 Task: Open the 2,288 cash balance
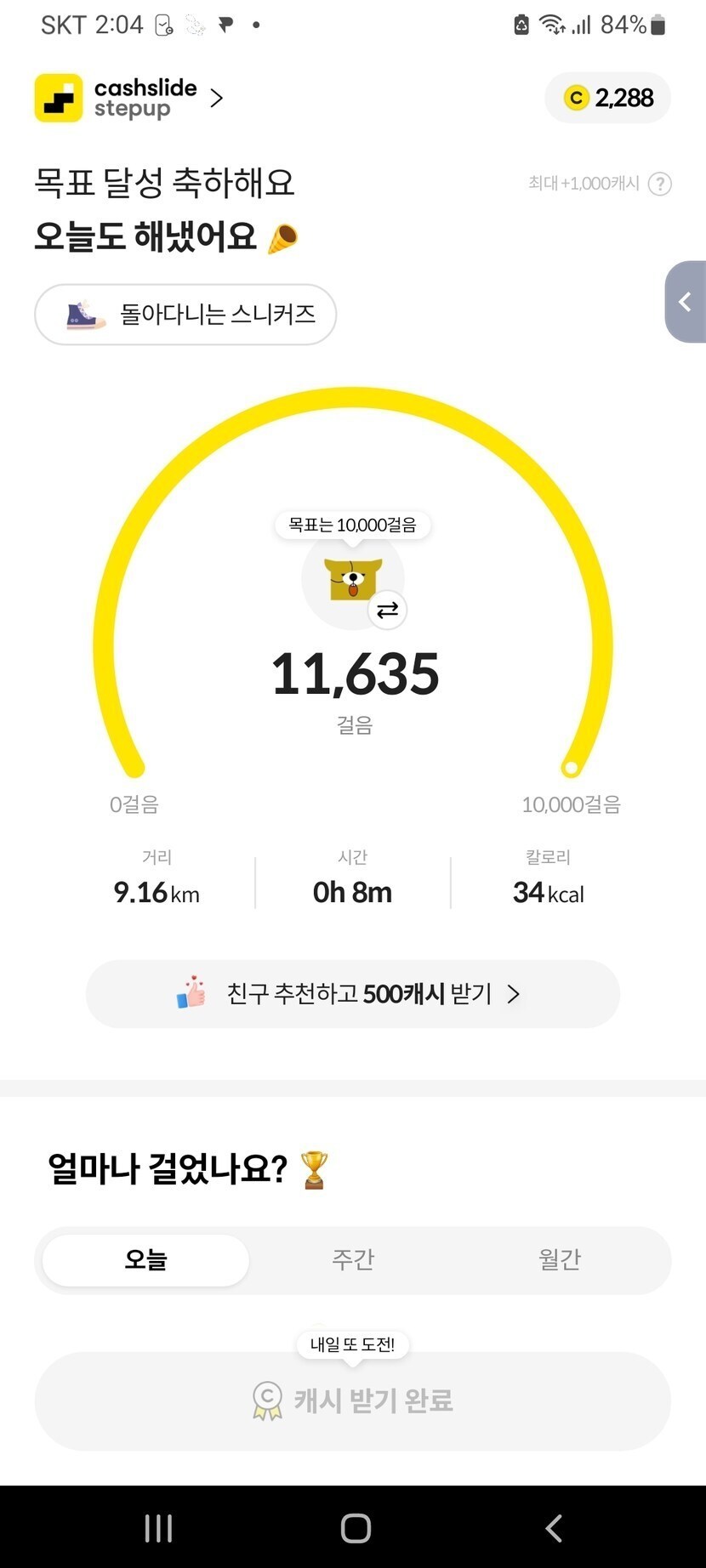[x=608, y=99]
